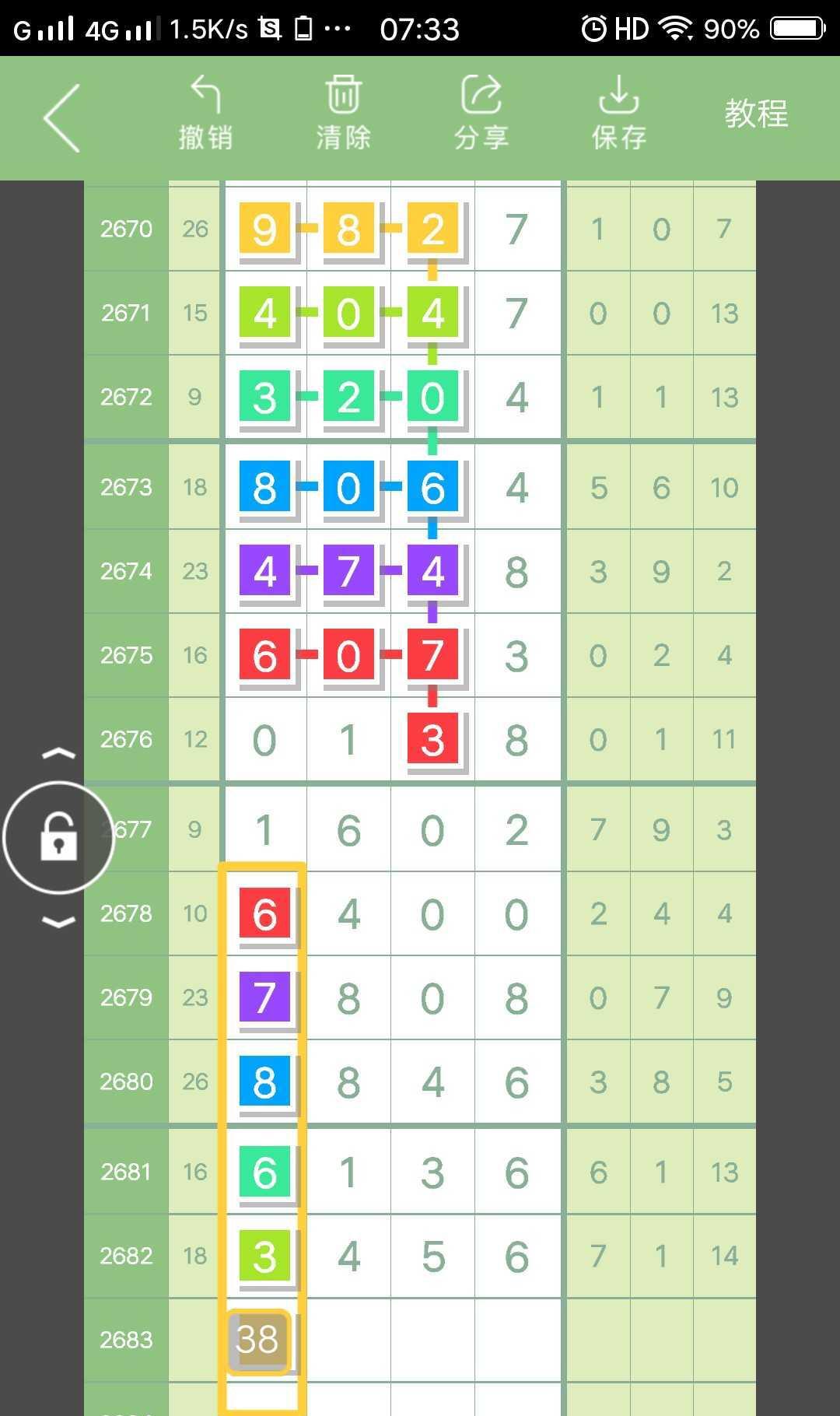The image size is (840, 1416).
Task: Go back using the left arrow
Action: pyautogui.click(x=62, y=118)
